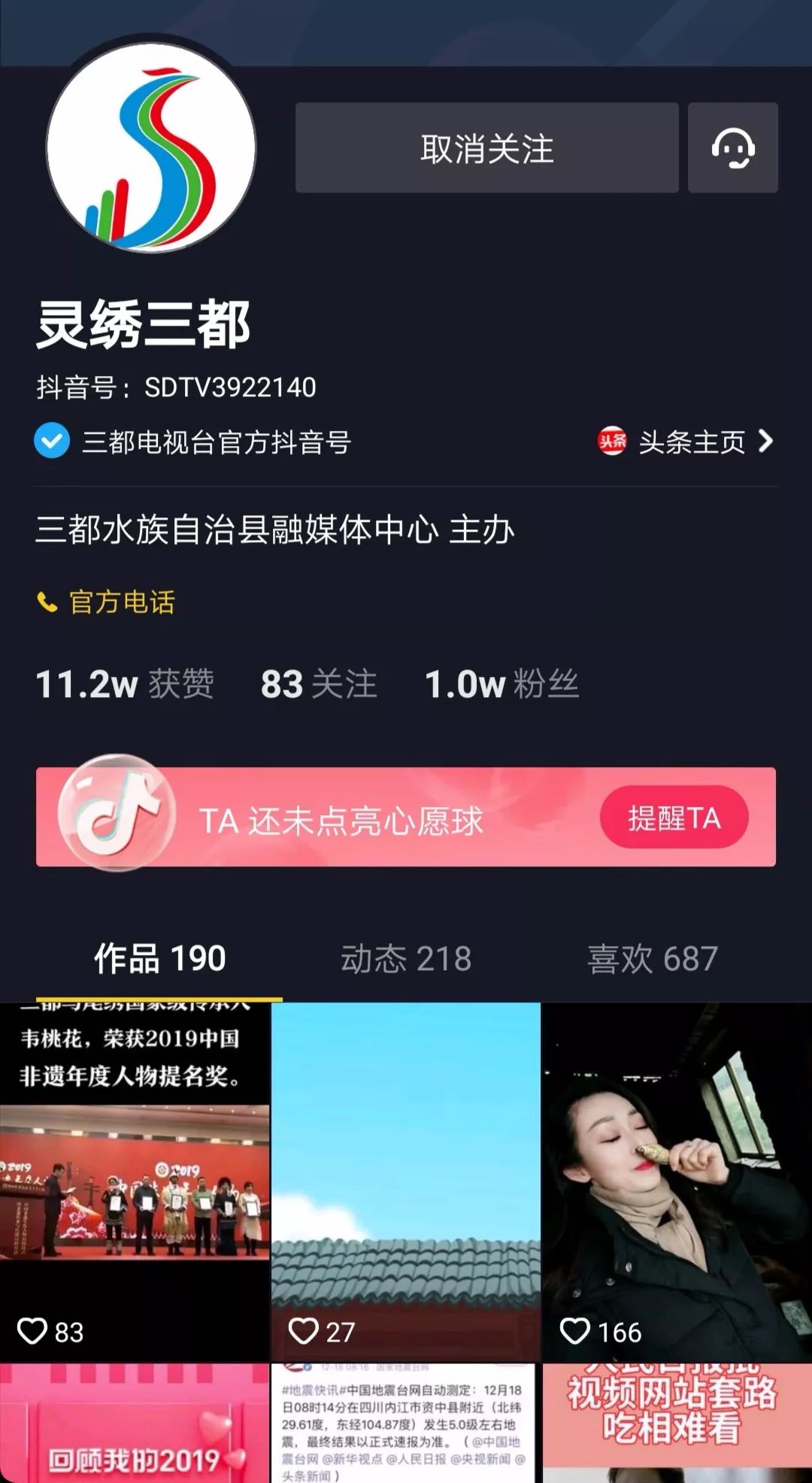Image resolution: width=812 pixels, height=1483 pixels.
Task: Open the 灵绣三都 profile avatar
Action: (x=151, y=147)
